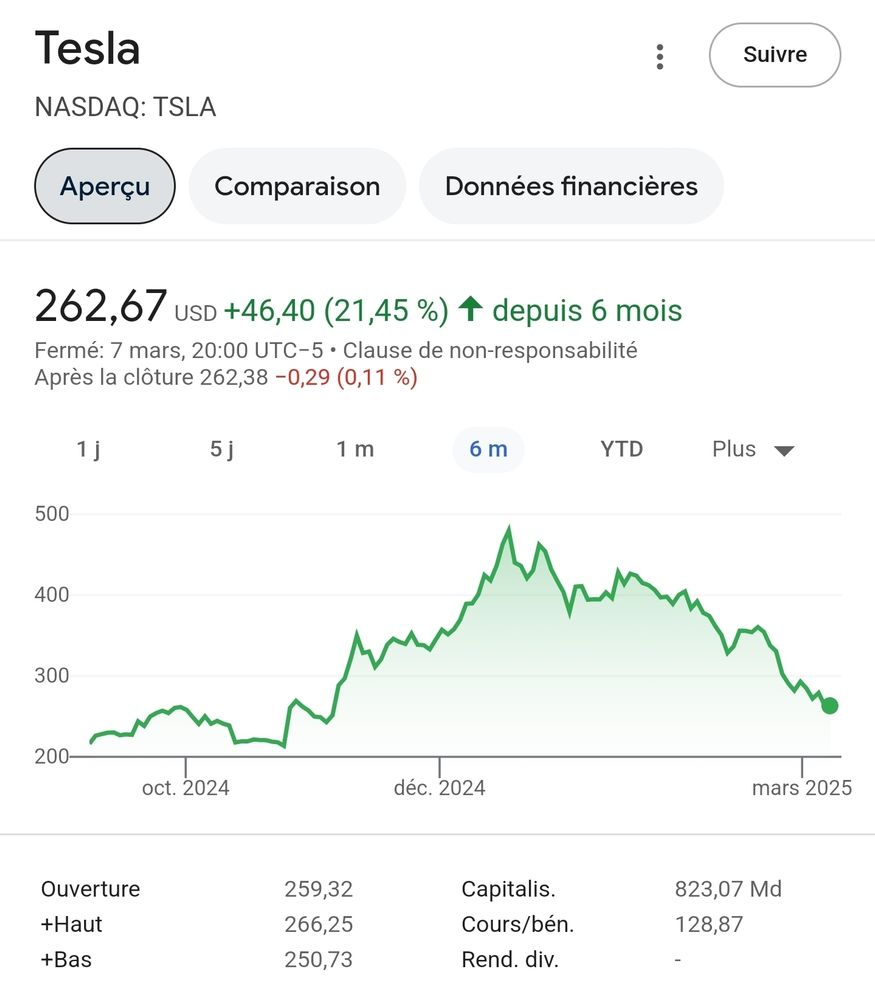Image resolution: width=875 pixels, height=1000 pixels.
Task: Switch to the Comparaison tab
Action: pyautogui.click(x=297, y=186)
